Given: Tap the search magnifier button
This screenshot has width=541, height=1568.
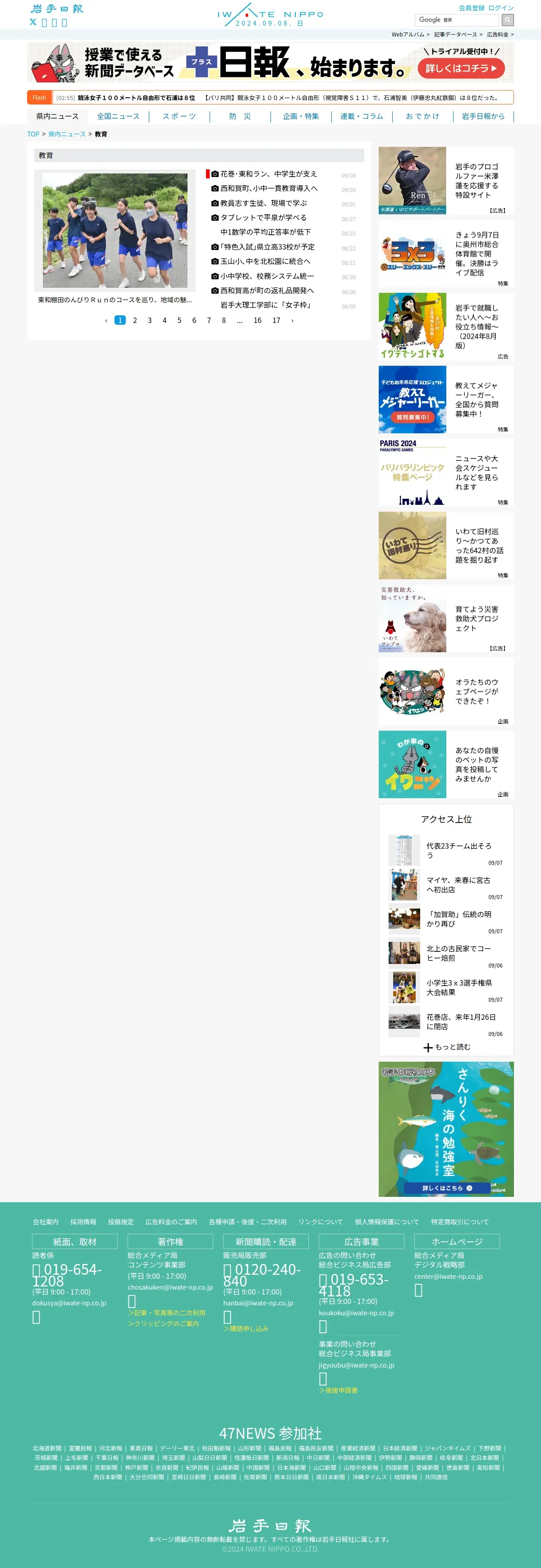Looking at the screenshot, I should (x=508, y=20).
